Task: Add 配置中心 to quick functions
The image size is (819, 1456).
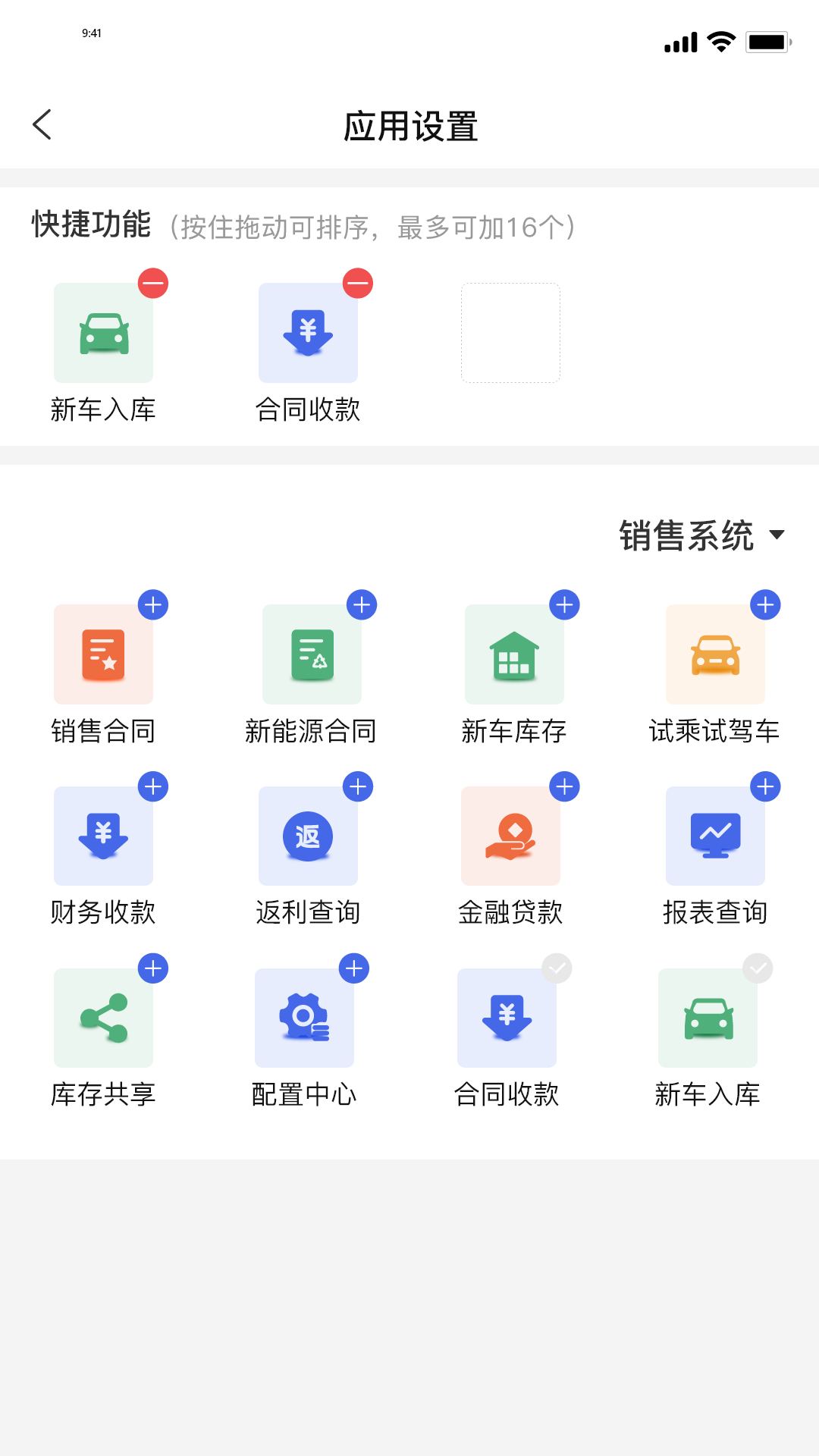Action: pos(354,968)
